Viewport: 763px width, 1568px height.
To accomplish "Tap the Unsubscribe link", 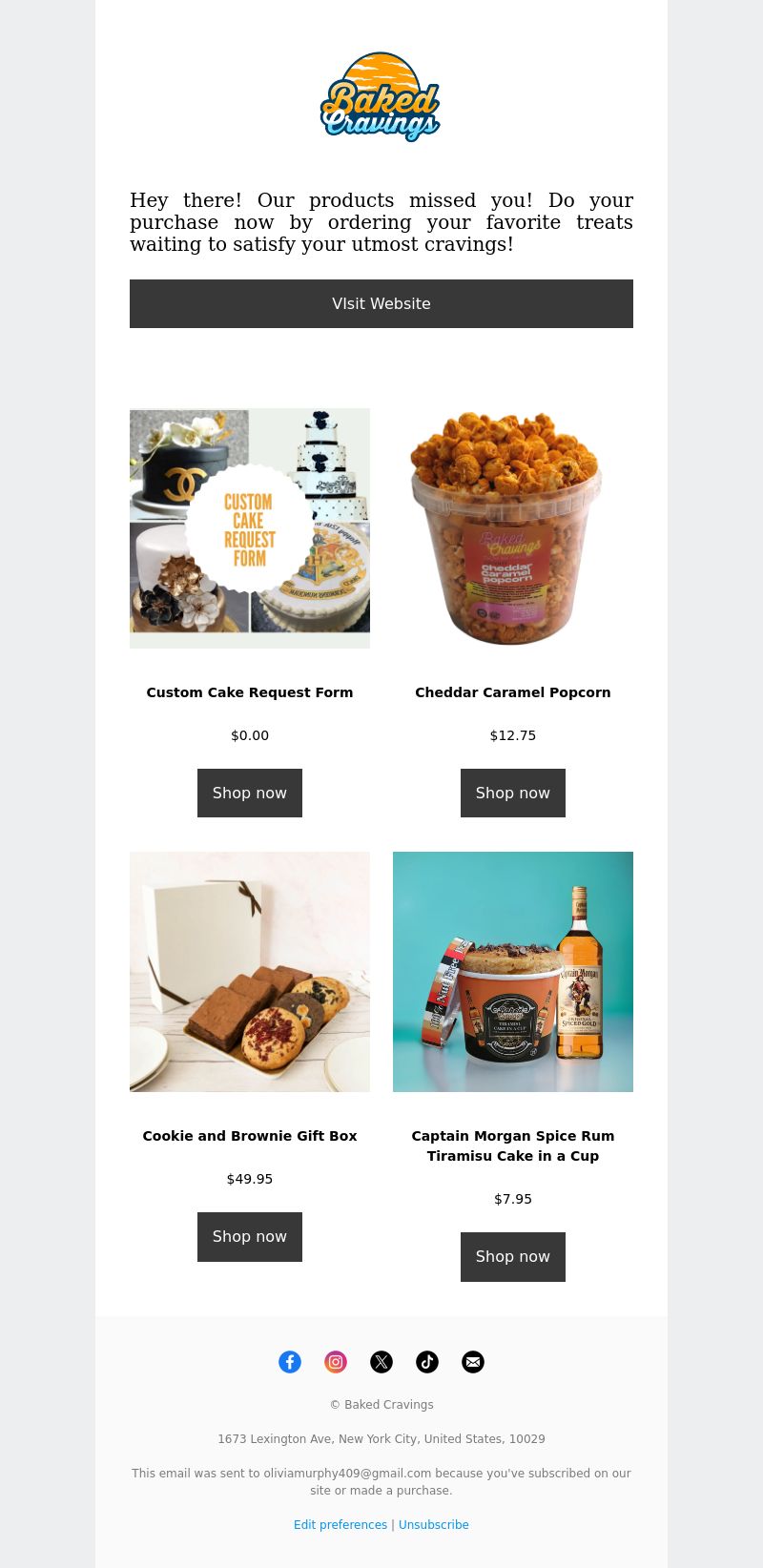I will point(434,1525).
